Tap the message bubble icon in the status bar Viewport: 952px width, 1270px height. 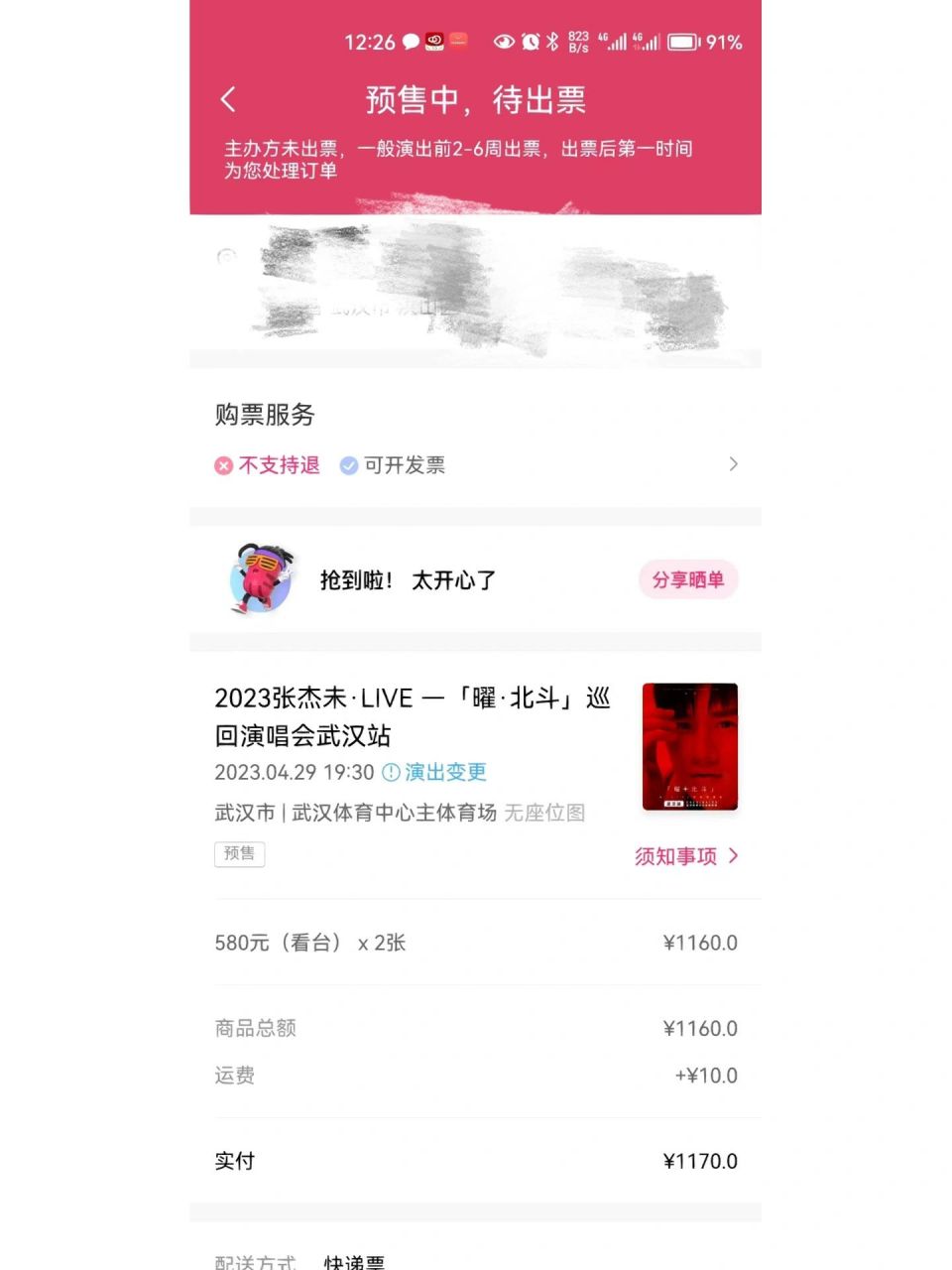[x=410, y=41]
